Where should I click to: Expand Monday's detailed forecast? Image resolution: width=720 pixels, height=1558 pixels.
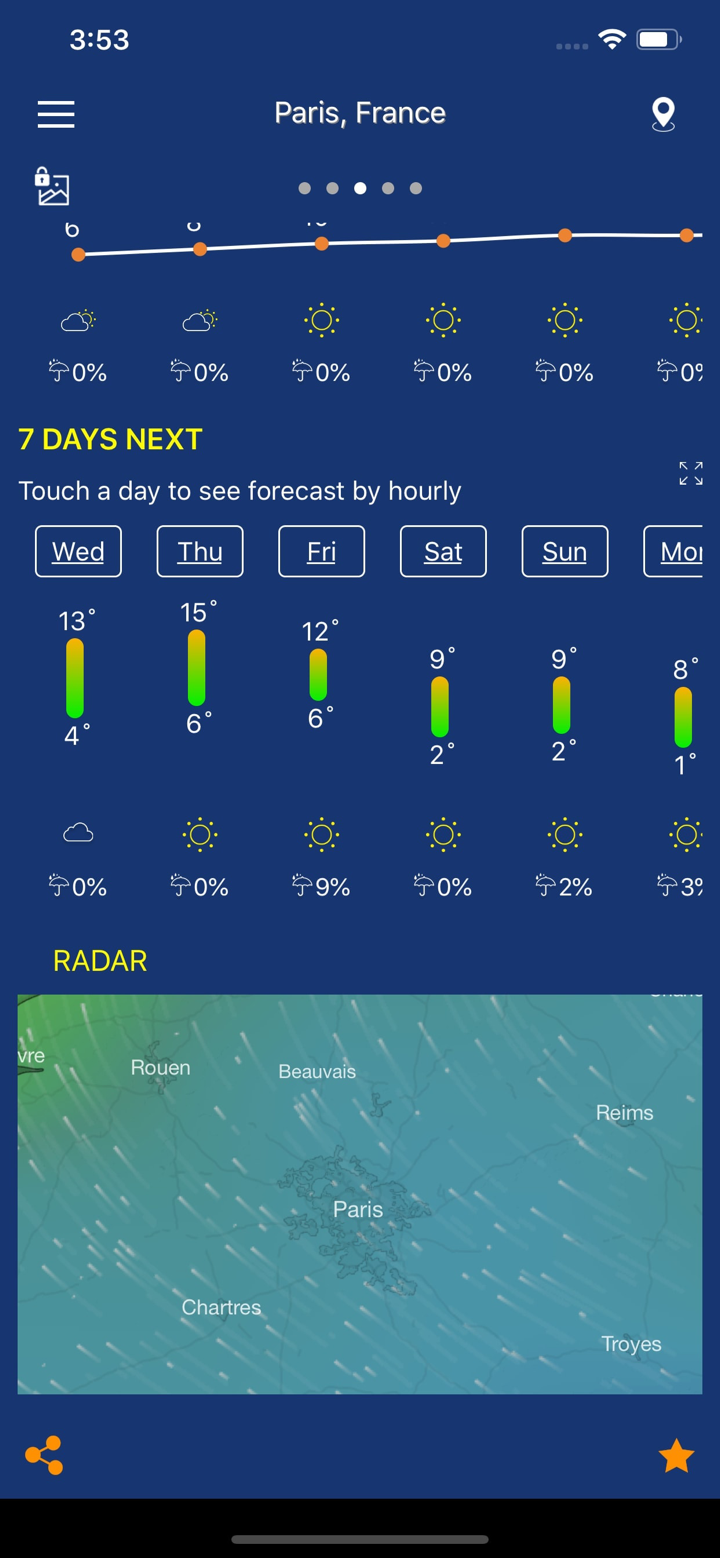[683, 551]
